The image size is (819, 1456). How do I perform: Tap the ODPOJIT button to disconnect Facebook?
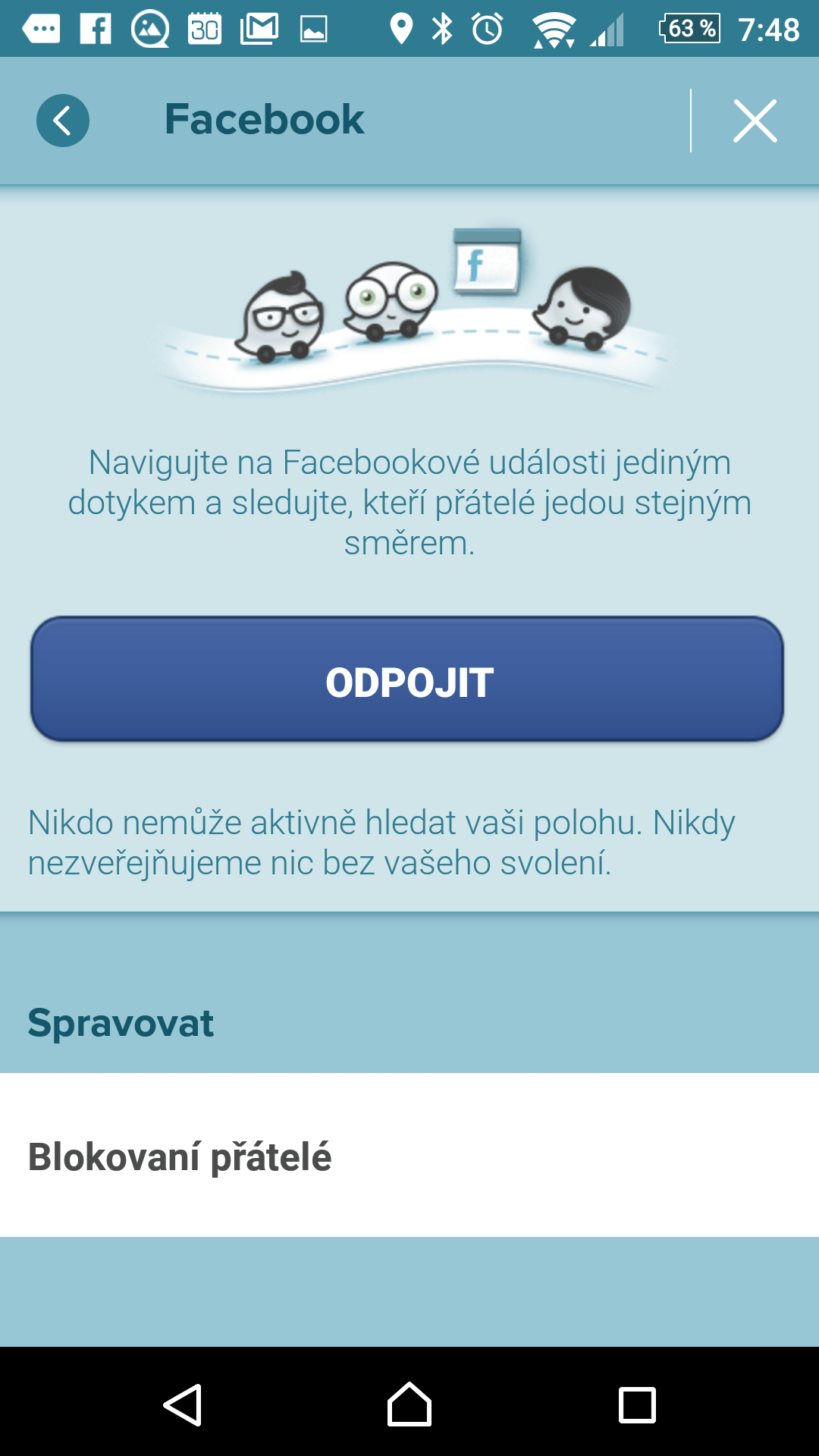(407, 679)
